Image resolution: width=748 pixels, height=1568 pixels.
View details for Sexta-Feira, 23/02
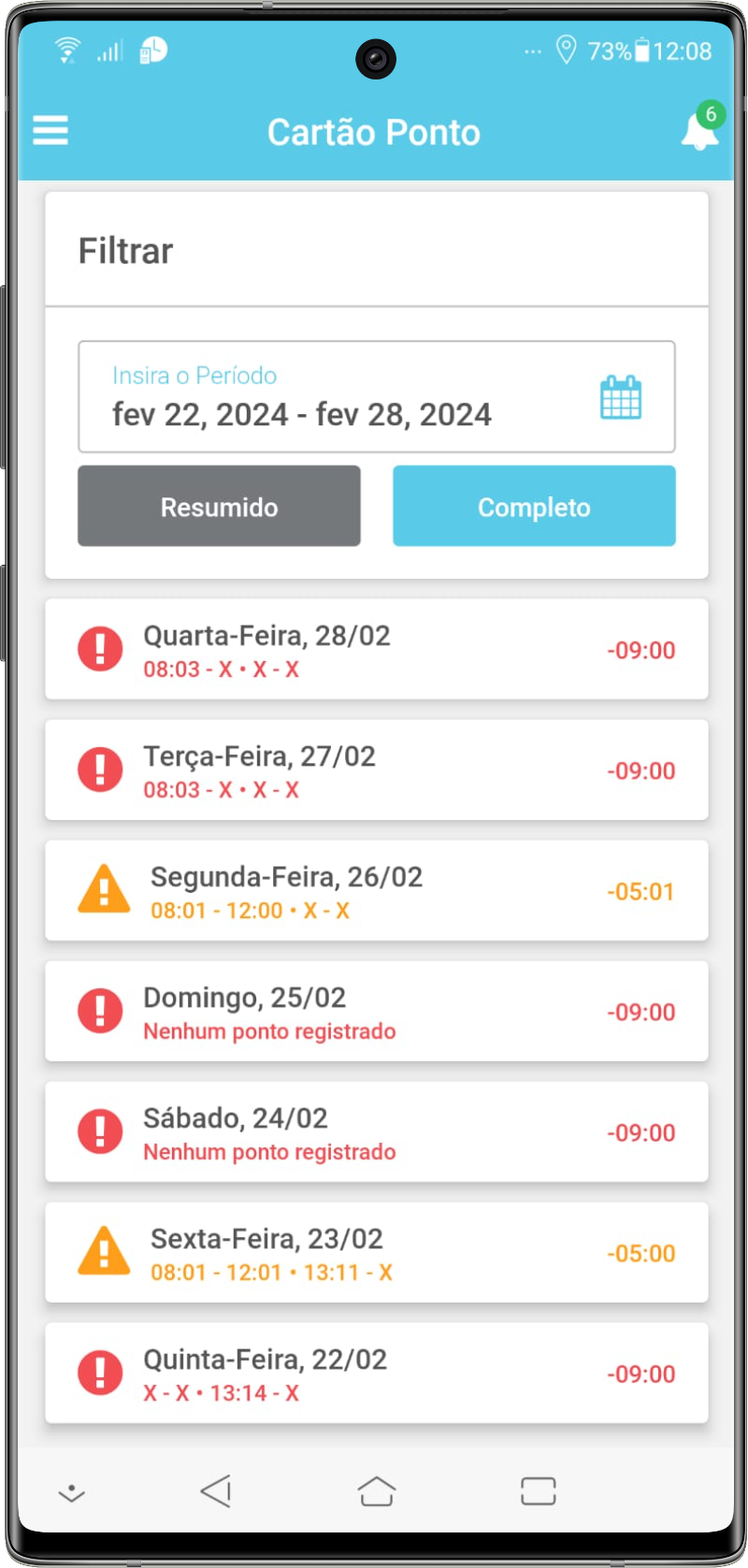pos(376,1253)
